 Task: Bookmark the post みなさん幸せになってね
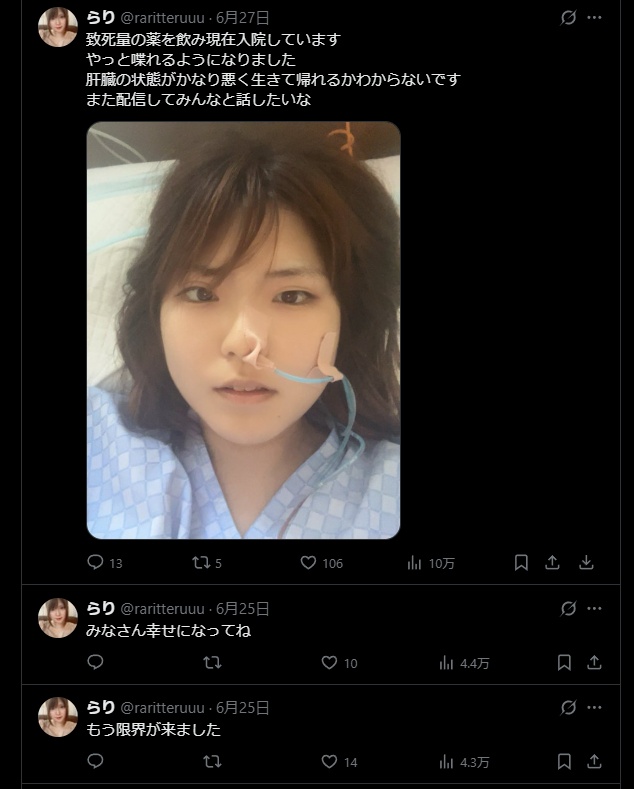pos(564,662)
